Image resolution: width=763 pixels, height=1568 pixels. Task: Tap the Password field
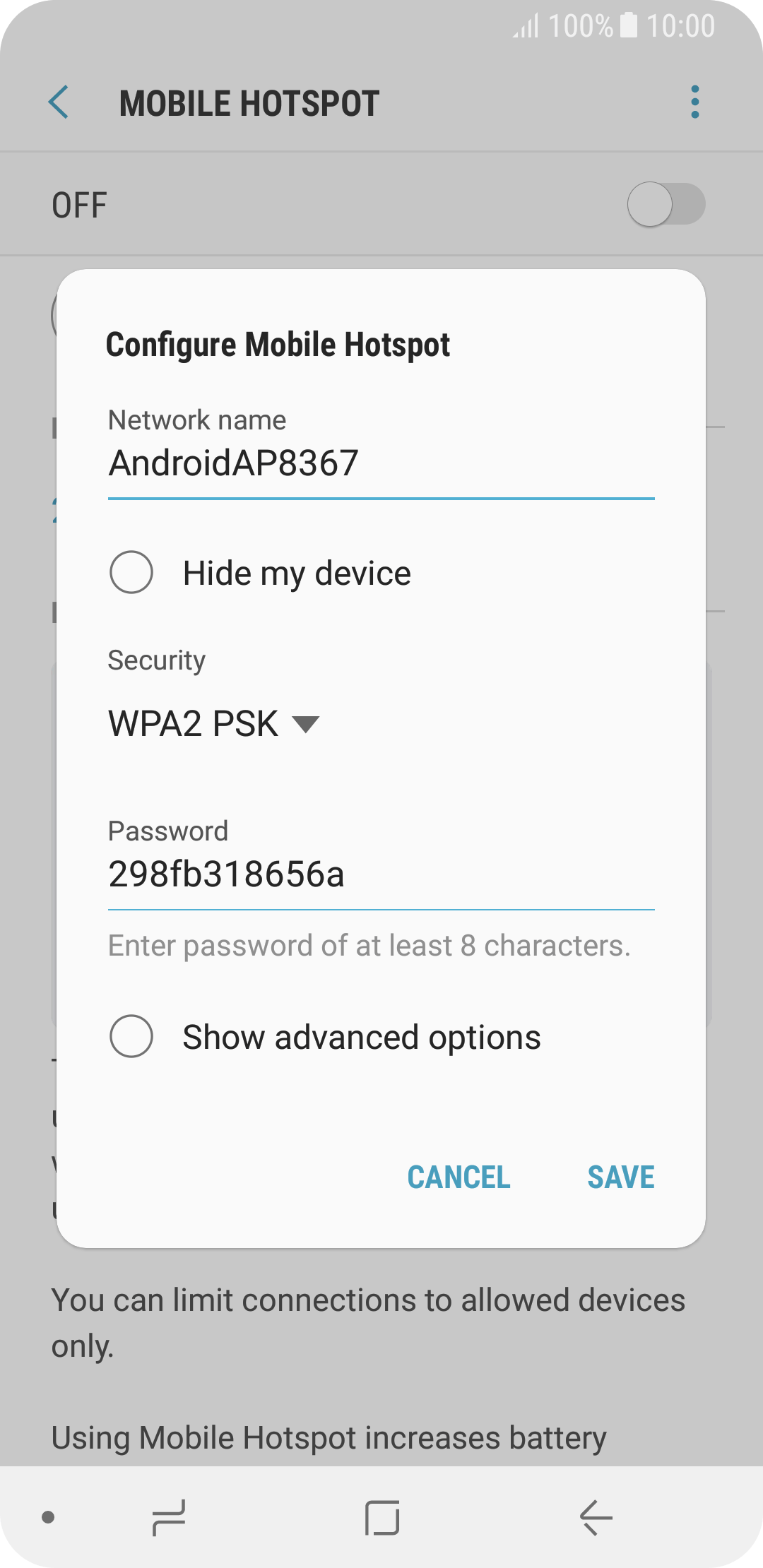coord(381,874)
